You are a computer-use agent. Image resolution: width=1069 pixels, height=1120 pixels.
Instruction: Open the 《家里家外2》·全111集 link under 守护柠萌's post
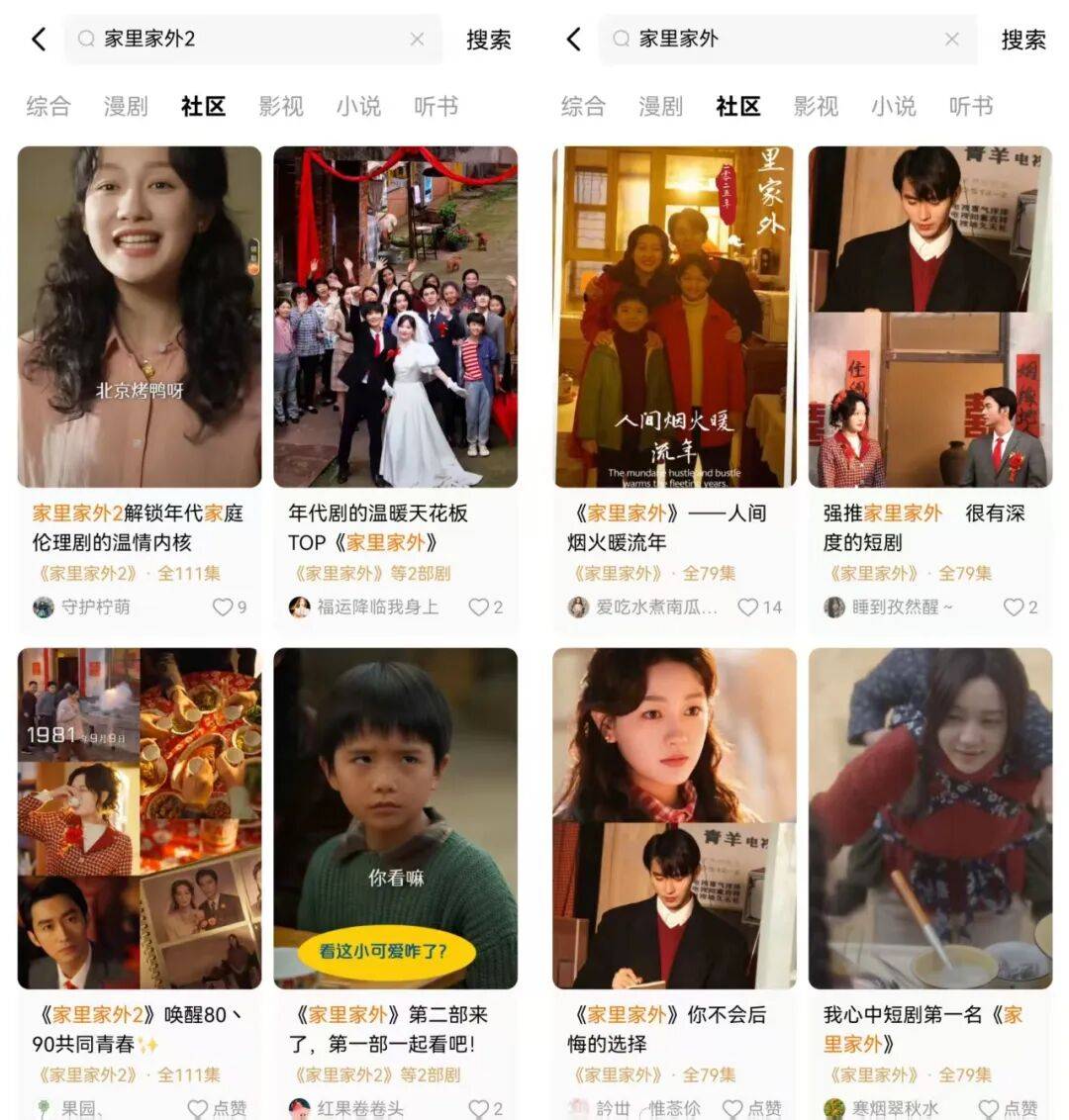click(x=129, y=573)
